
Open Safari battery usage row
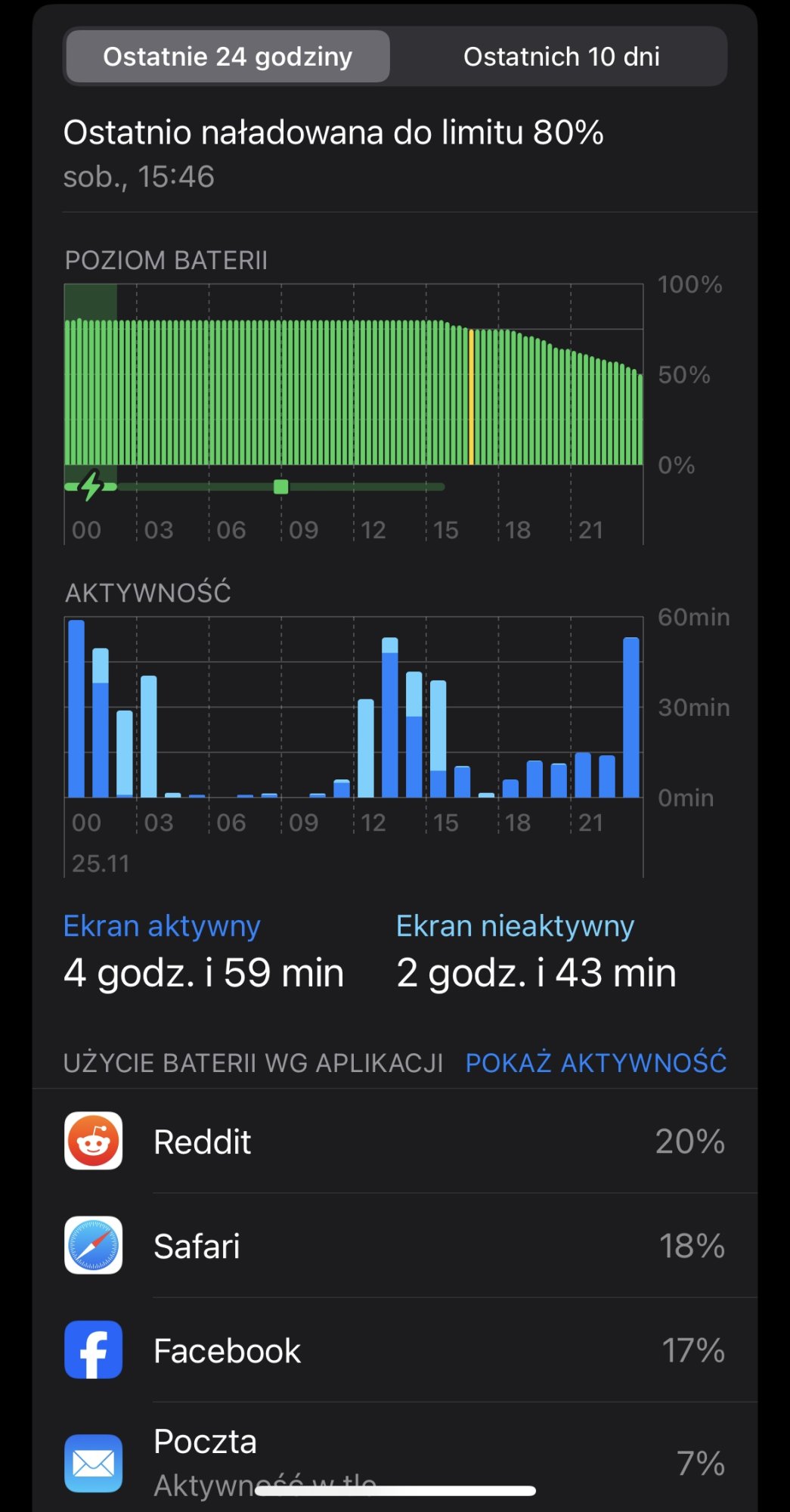tap(395, 1246)
